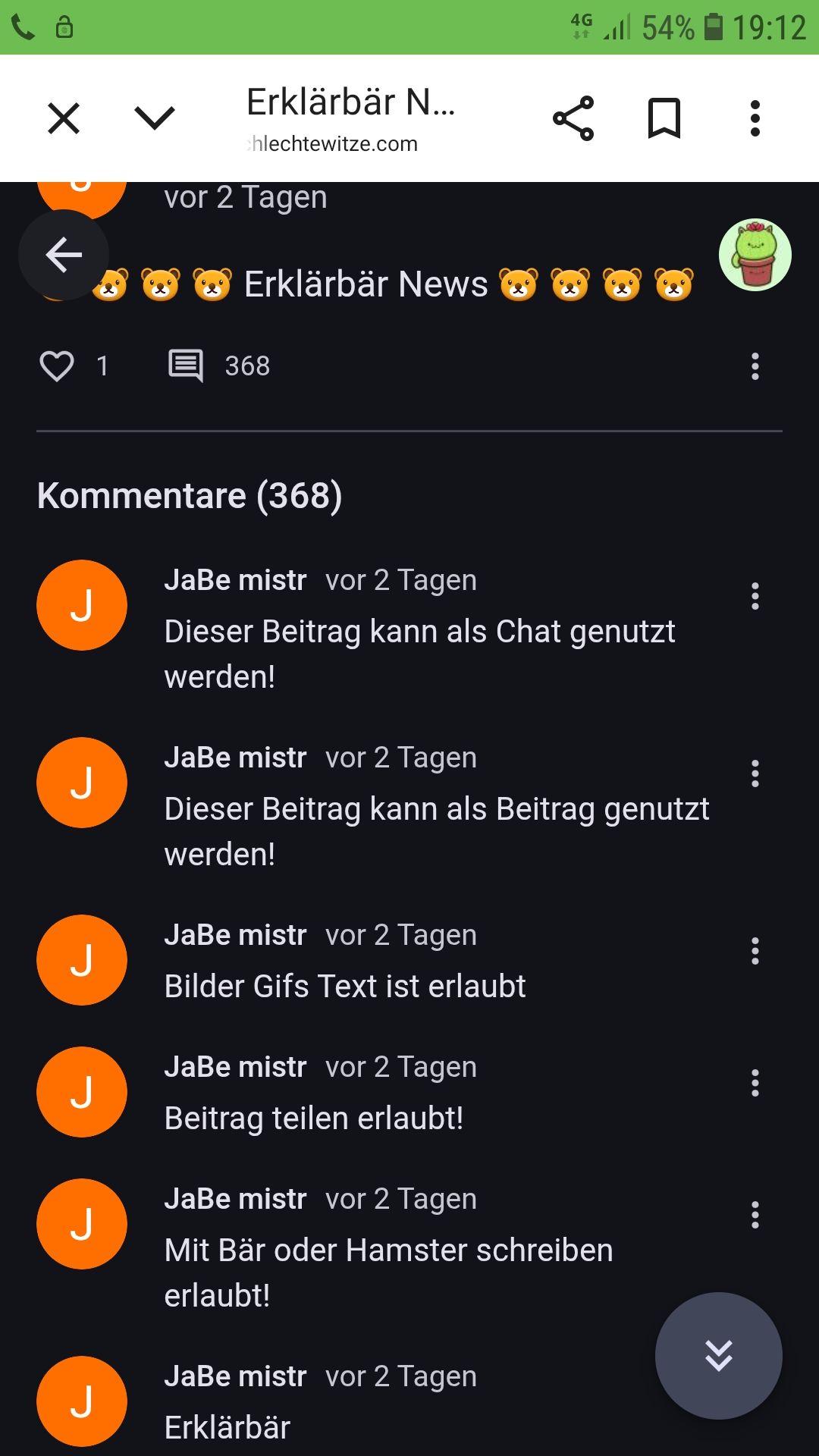Expand the browser's down chevron

(x=155, y=118)
